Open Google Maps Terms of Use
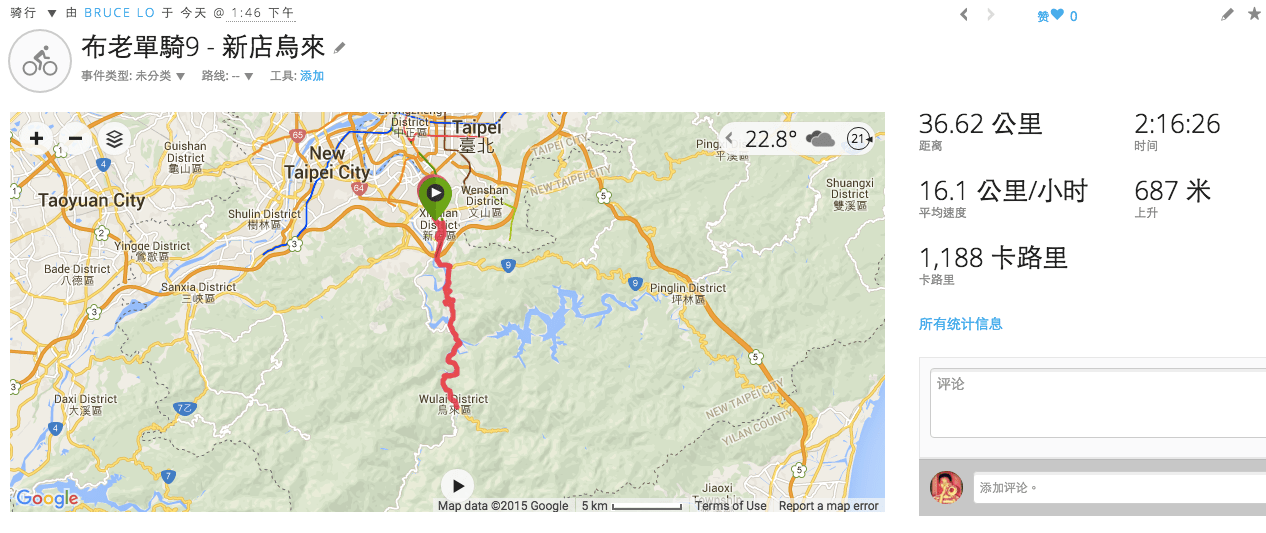Viewport: 1266px width, 533px height. (730, 506)
